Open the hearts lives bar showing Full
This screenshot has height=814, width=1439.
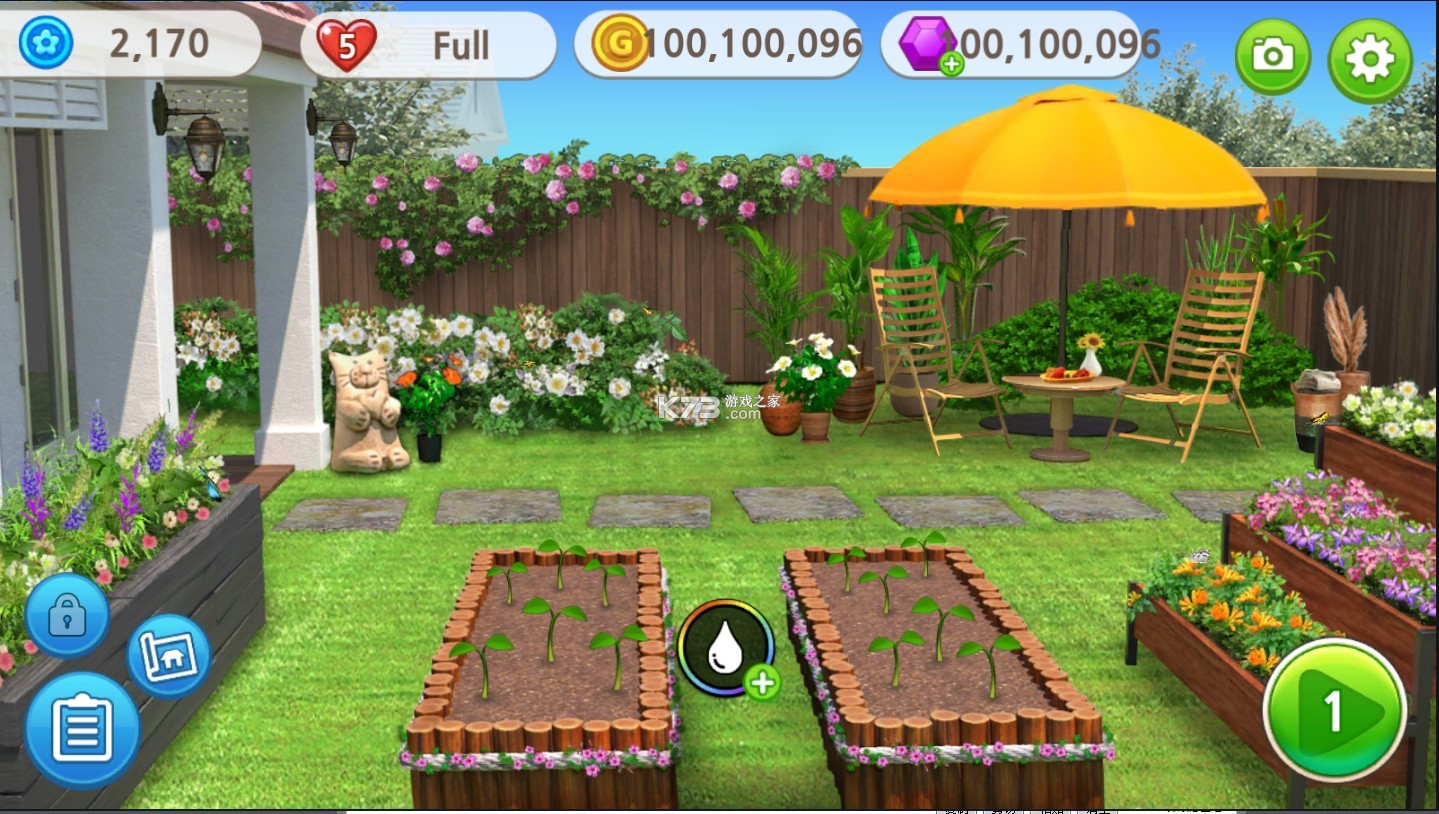(x=430, y=46)
